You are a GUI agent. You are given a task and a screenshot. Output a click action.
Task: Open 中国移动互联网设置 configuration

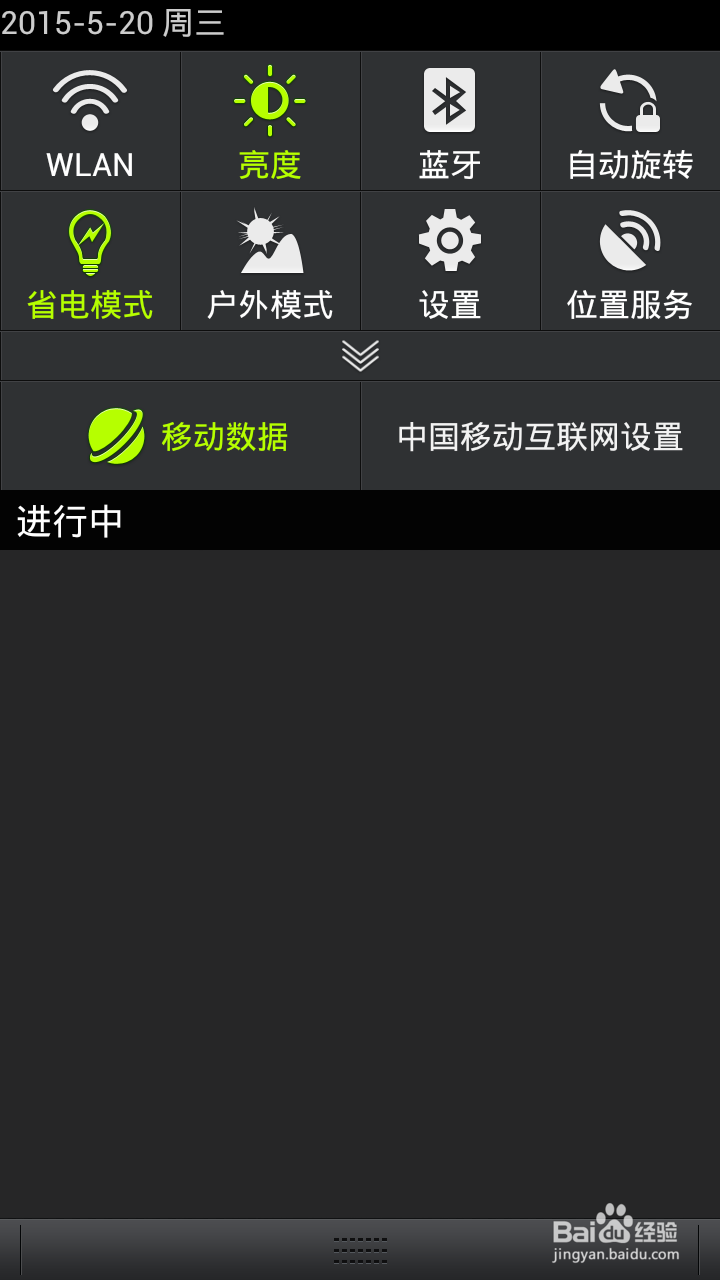click(540, 435)
